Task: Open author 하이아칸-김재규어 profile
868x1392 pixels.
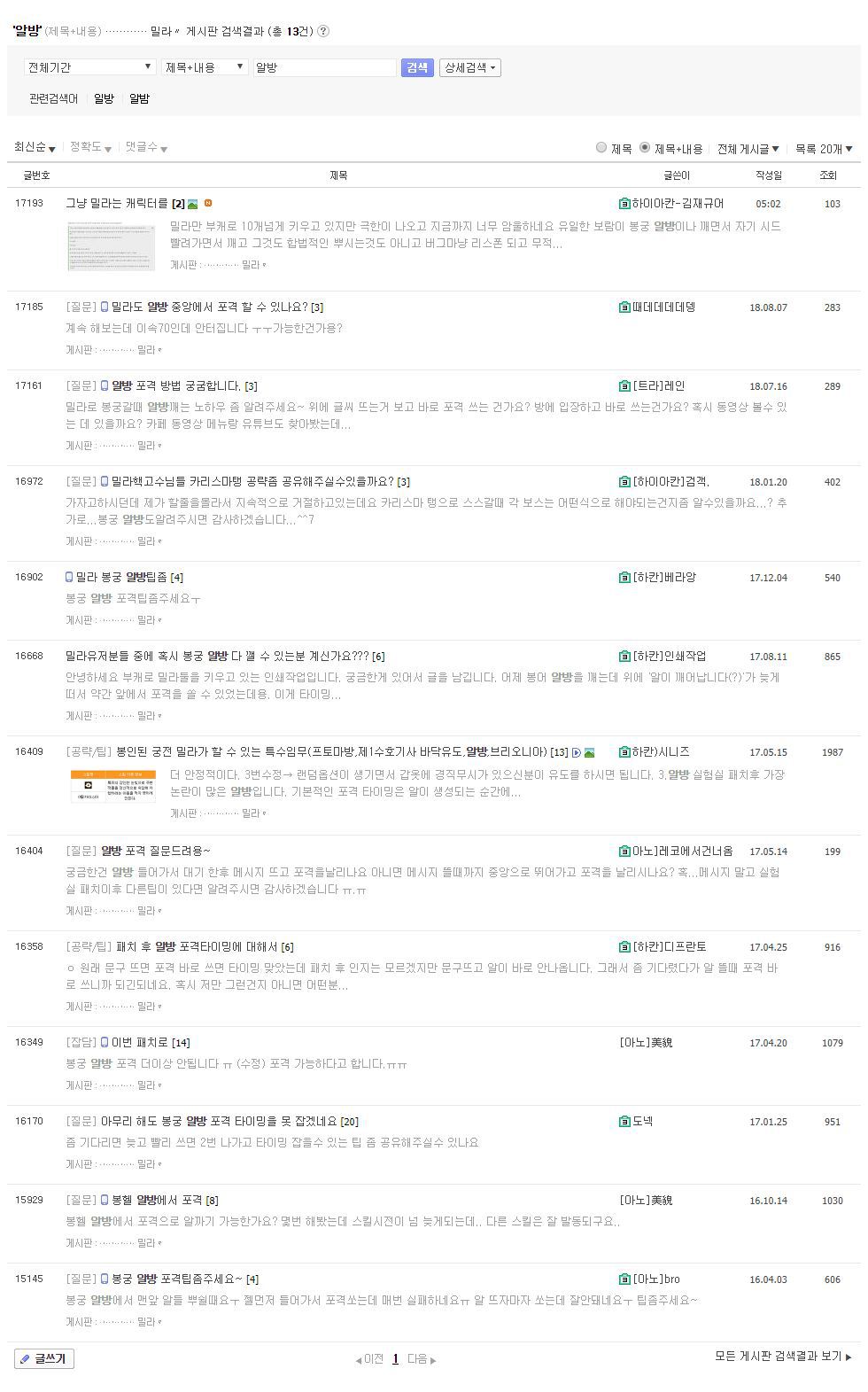Action: (677, 204)
